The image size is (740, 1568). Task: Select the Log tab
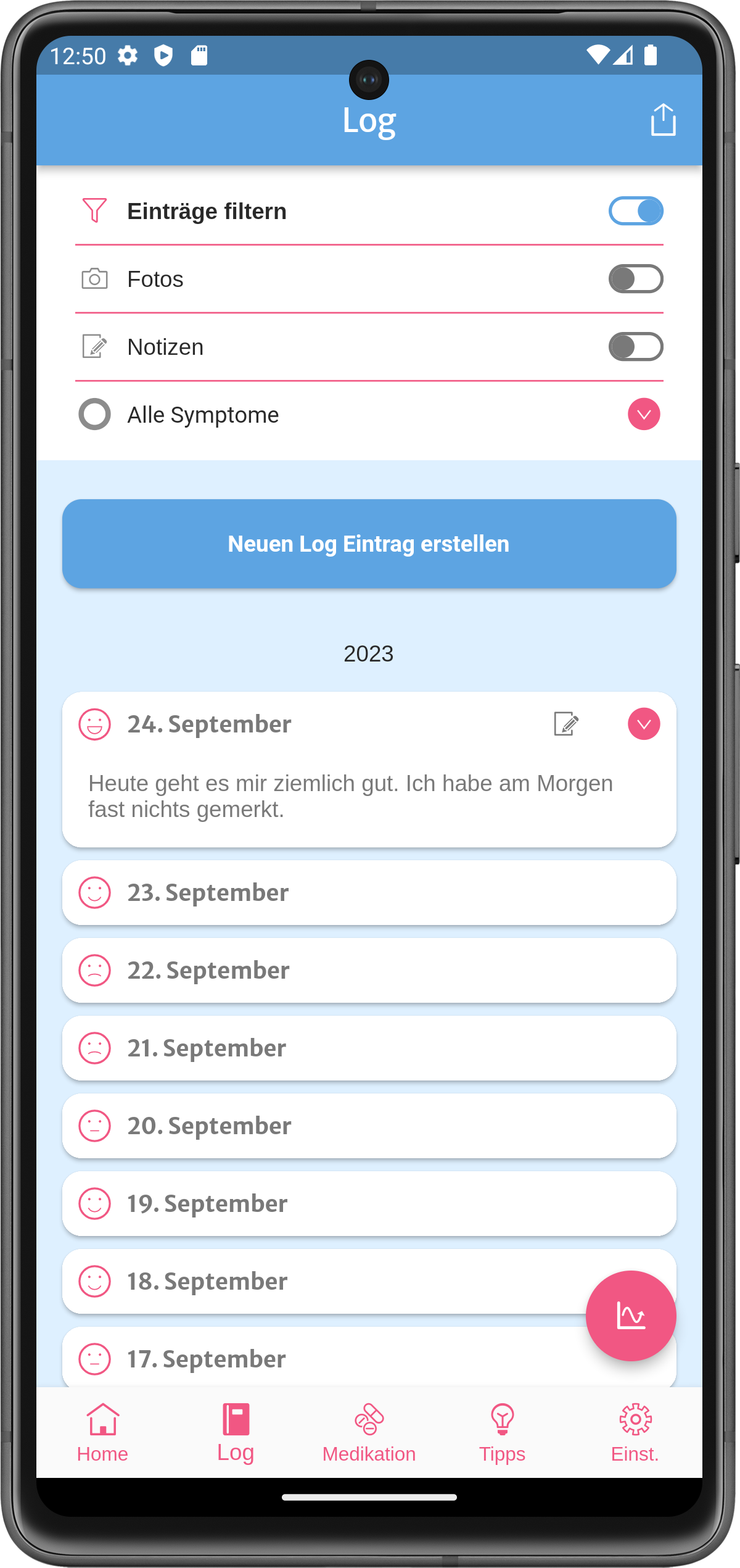click(236, 1433)
